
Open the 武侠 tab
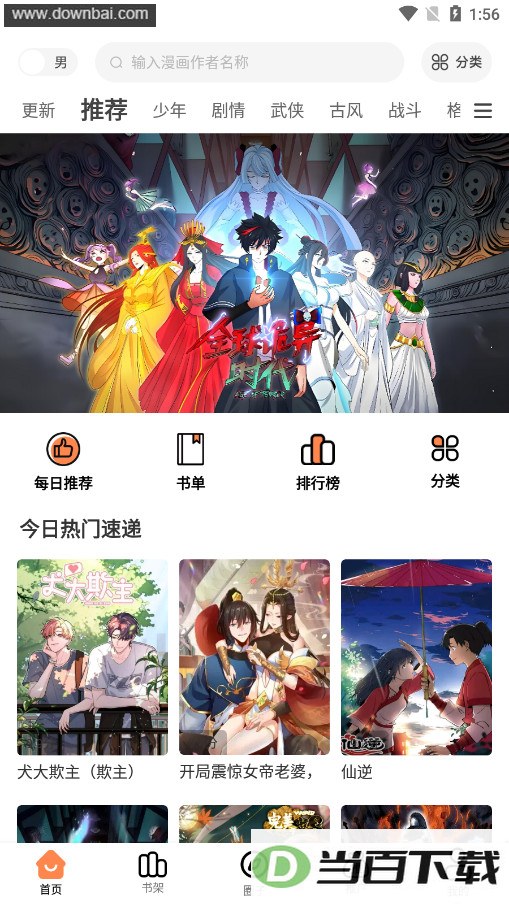point(287,110)
